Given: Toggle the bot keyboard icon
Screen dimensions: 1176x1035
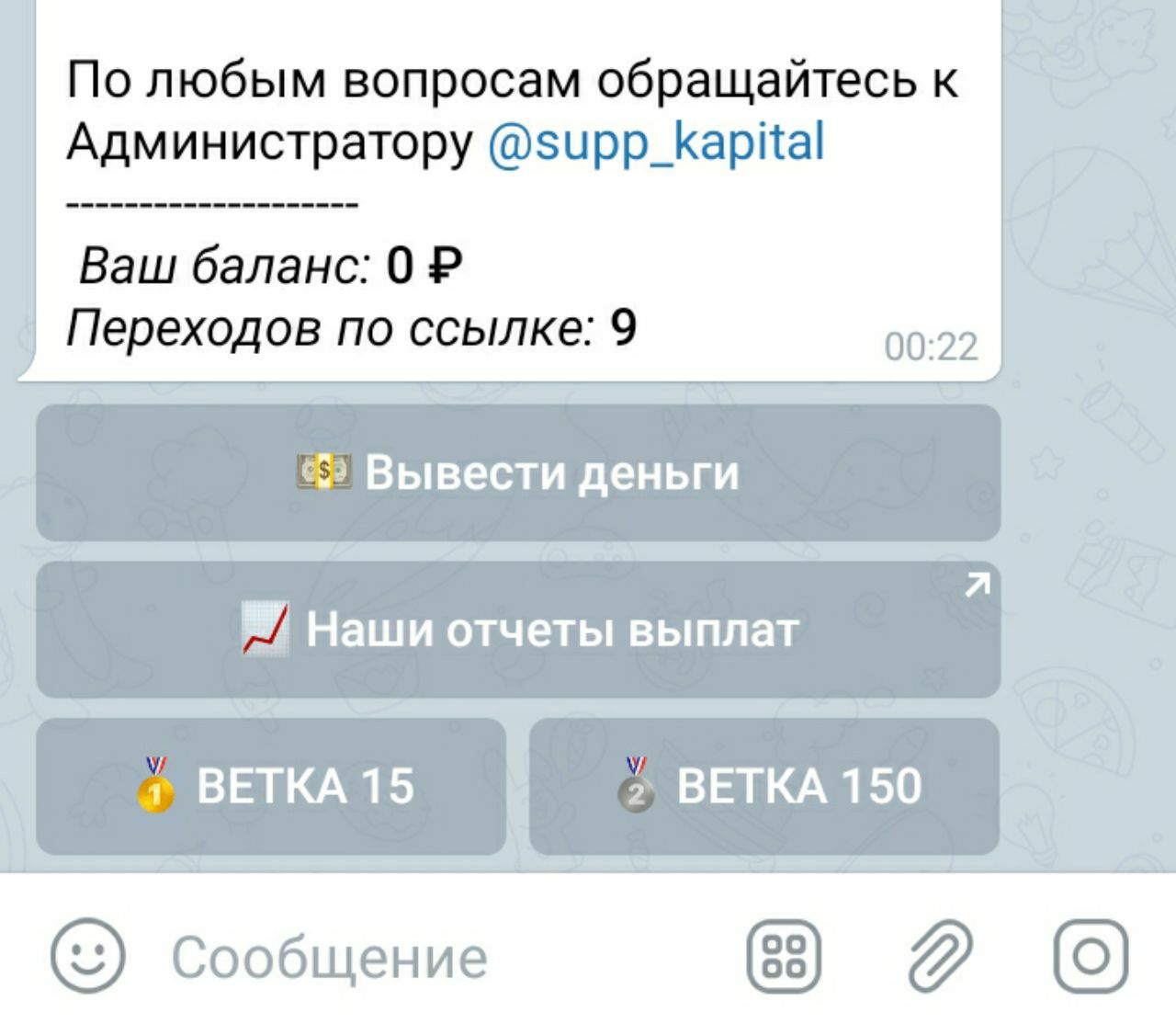Looking at the screenshot, I should pyautogui.click(x=784, y=956).
